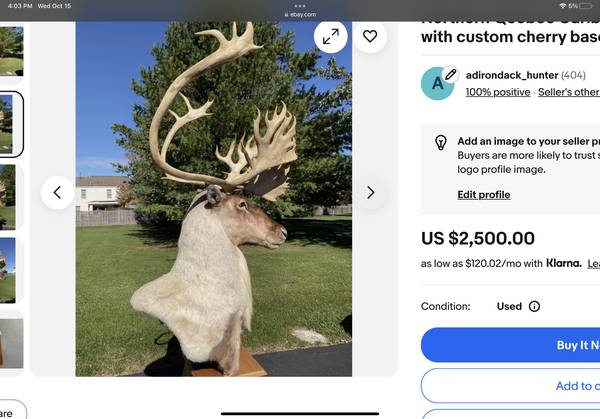The image size is (600, 419).
Task: Add this listing to watchlist heart
Action: coord(370,36)
